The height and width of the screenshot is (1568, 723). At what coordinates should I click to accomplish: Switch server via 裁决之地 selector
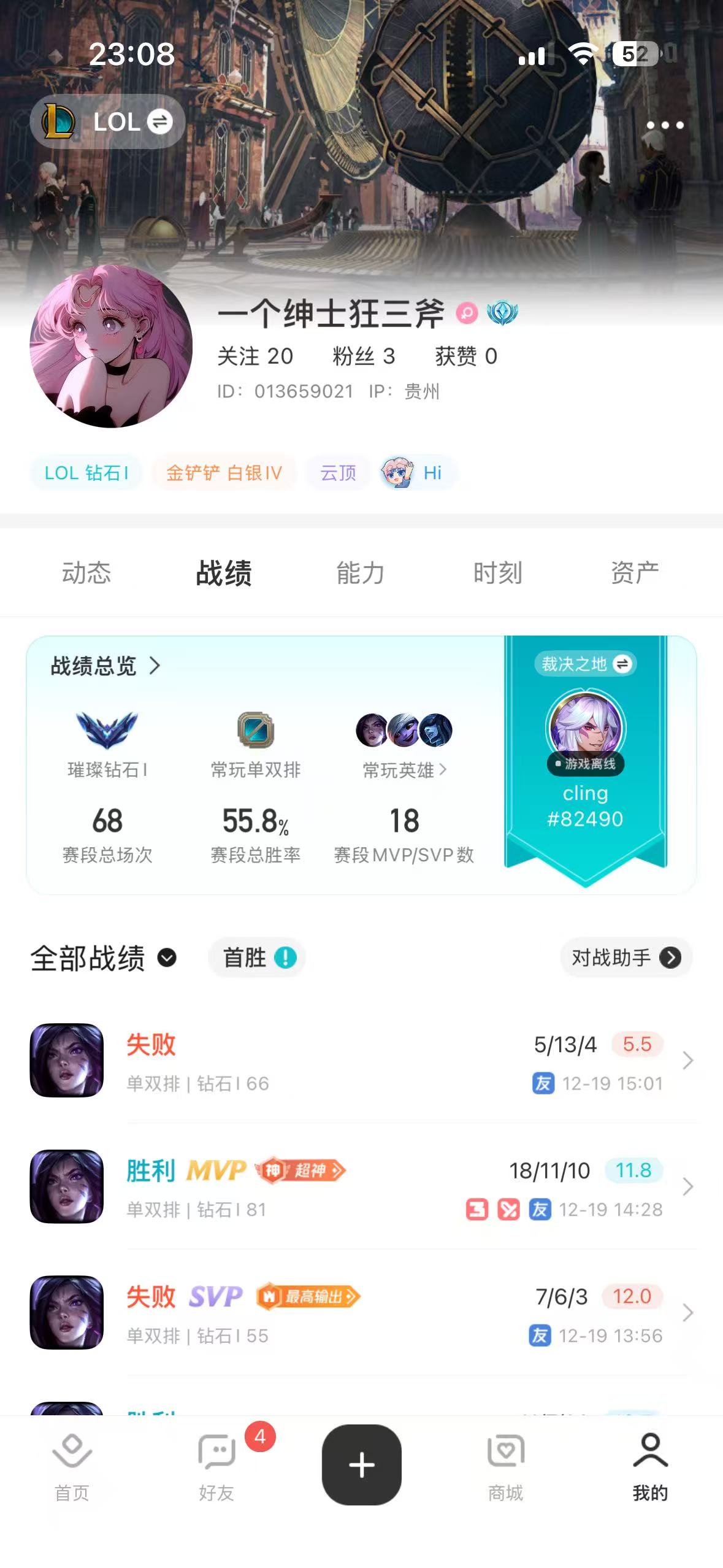point(586,664)
